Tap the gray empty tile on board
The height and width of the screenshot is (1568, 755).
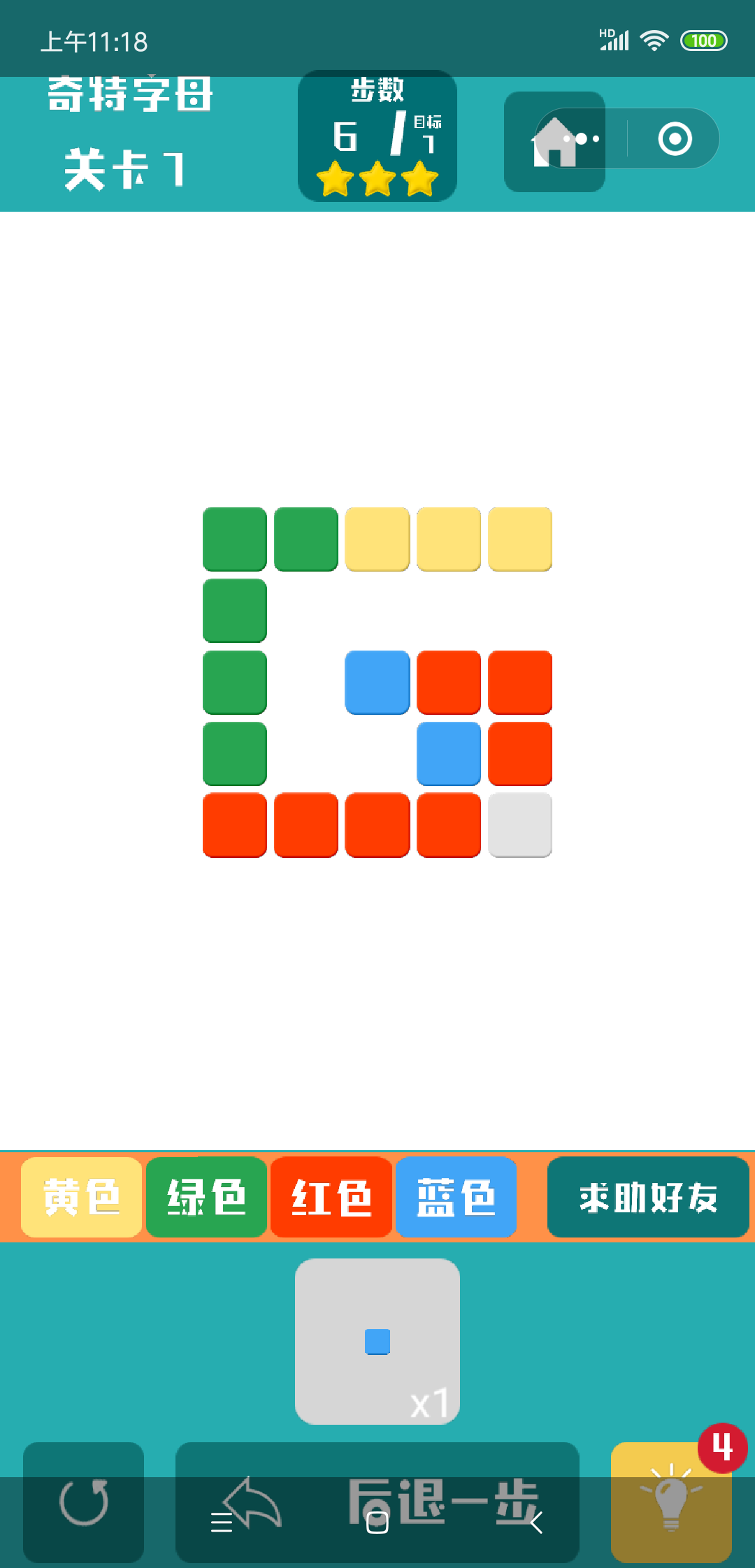coord(519,825)
